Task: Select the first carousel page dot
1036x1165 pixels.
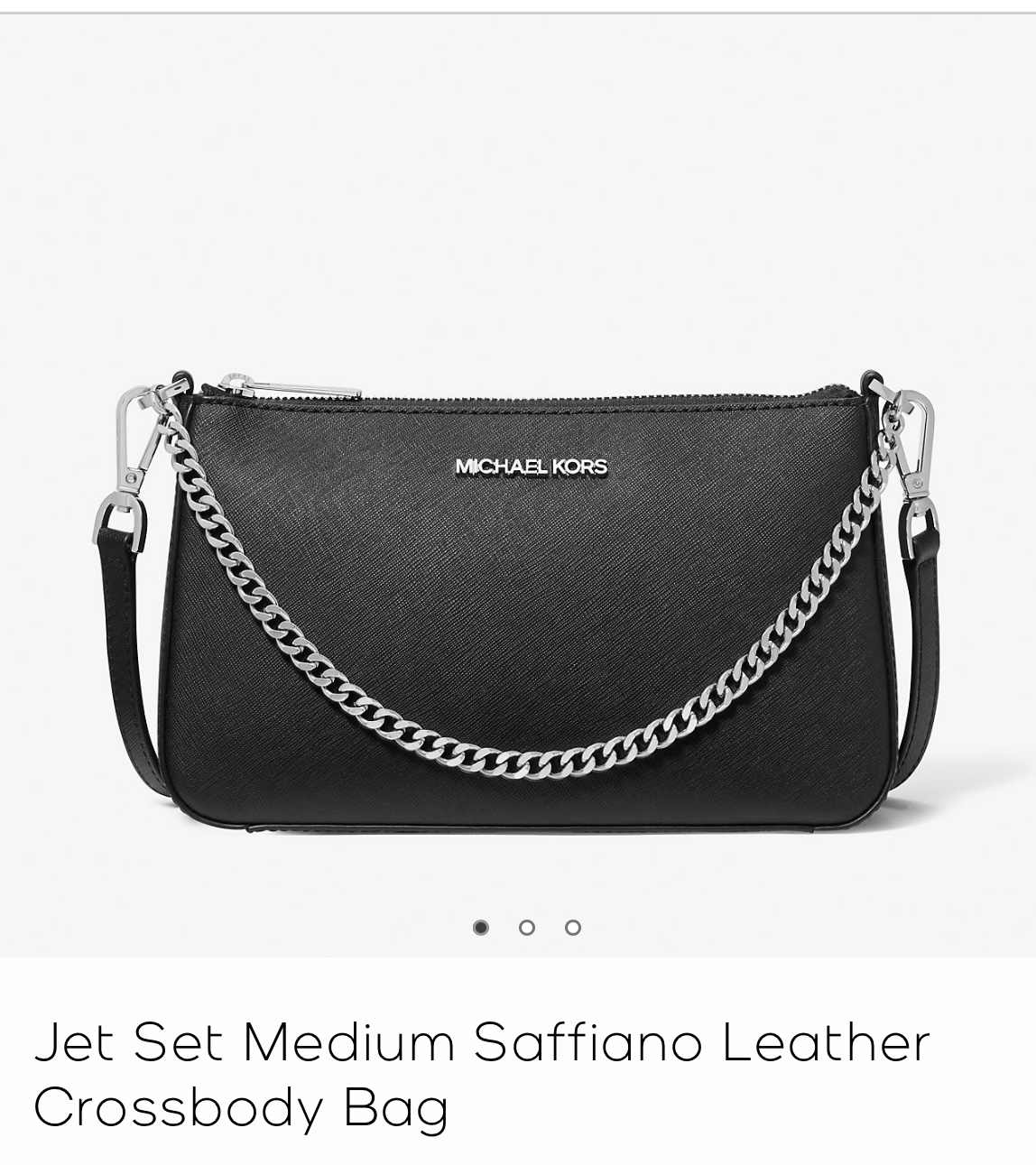Action: click(481, 928)
